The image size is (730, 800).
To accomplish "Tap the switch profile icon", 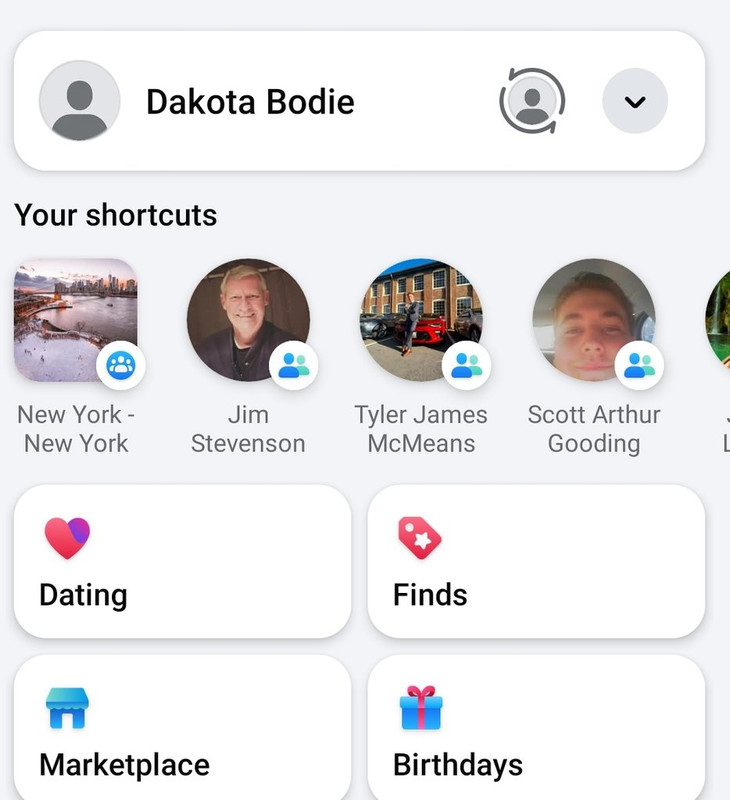I will (532, 101).
